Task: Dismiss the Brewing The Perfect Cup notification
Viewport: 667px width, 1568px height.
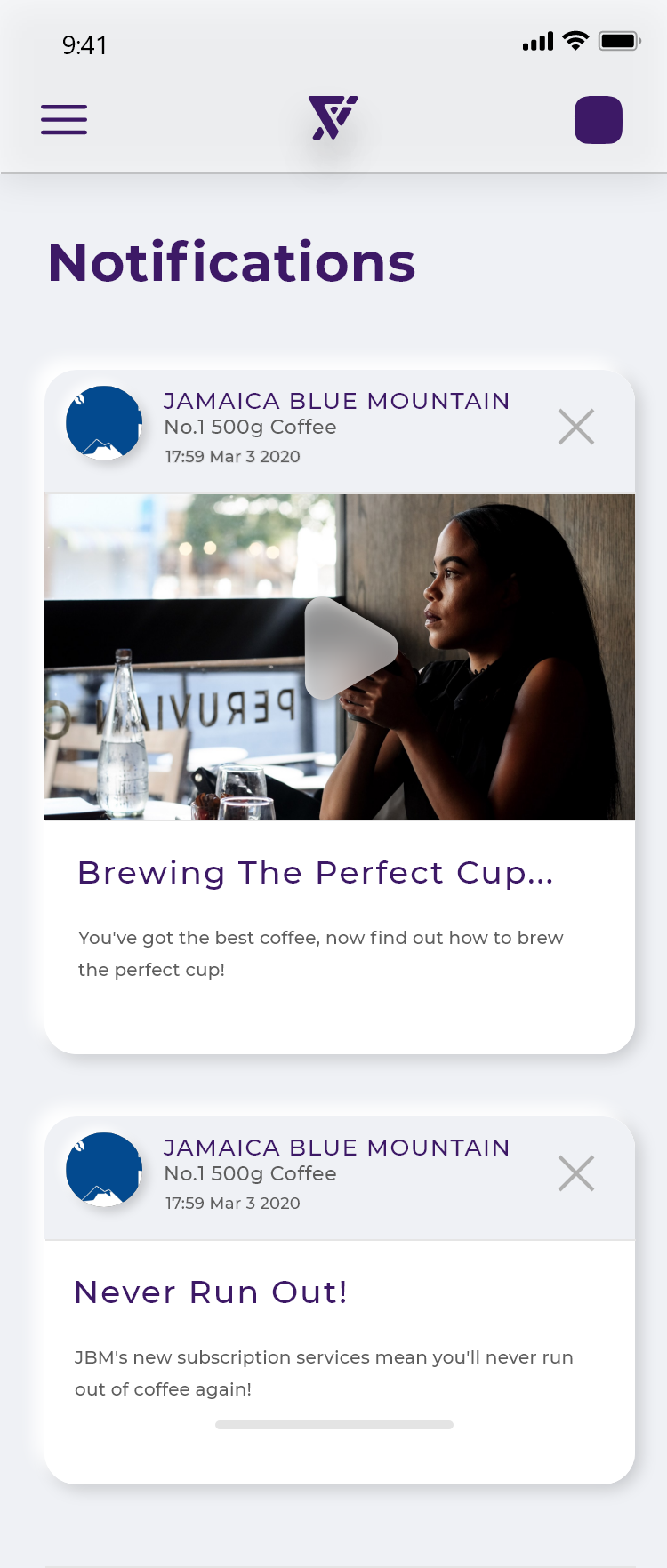Action: click(575, 427)
